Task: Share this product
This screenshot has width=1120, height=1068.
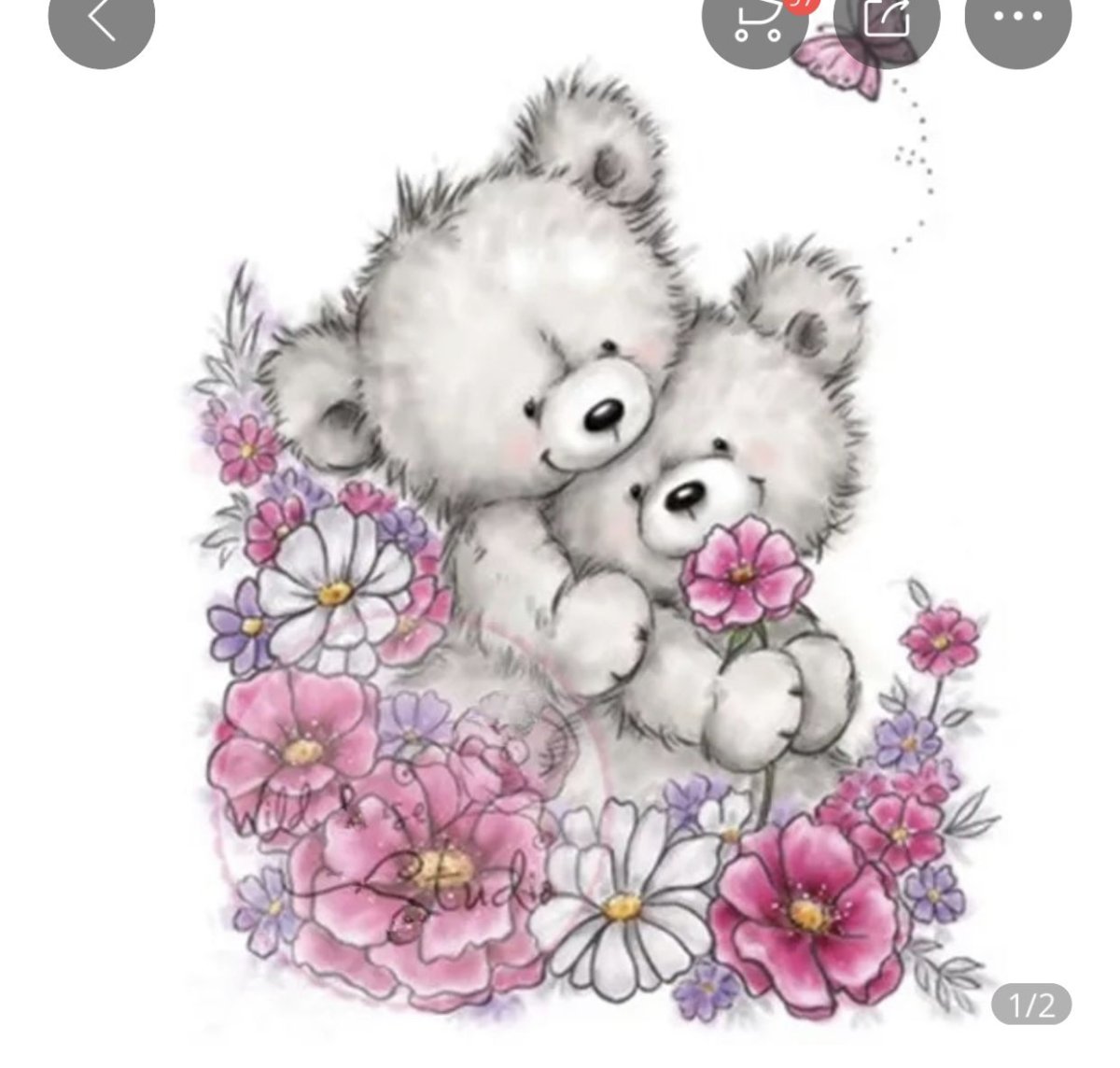Action: 887,19
